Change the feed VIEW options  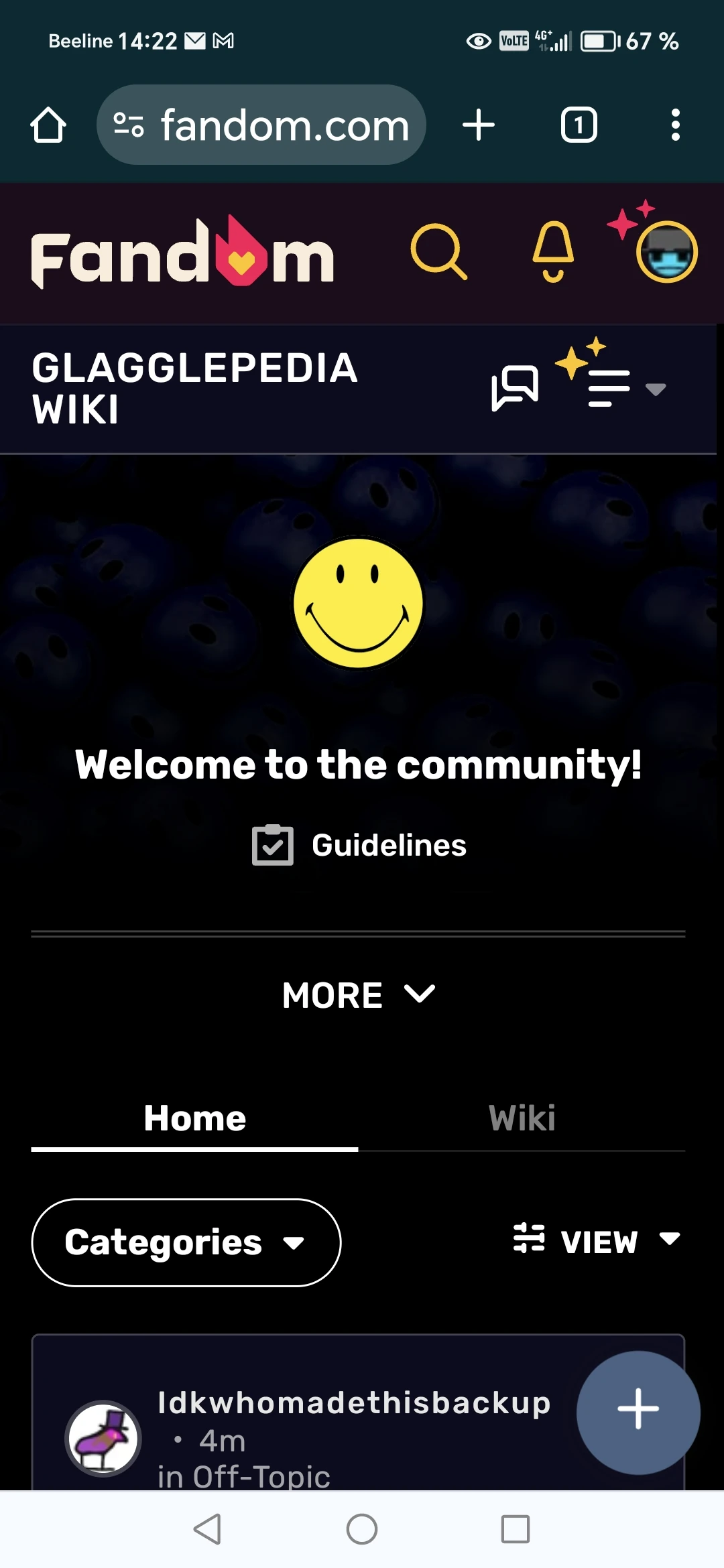point(597,1241)
